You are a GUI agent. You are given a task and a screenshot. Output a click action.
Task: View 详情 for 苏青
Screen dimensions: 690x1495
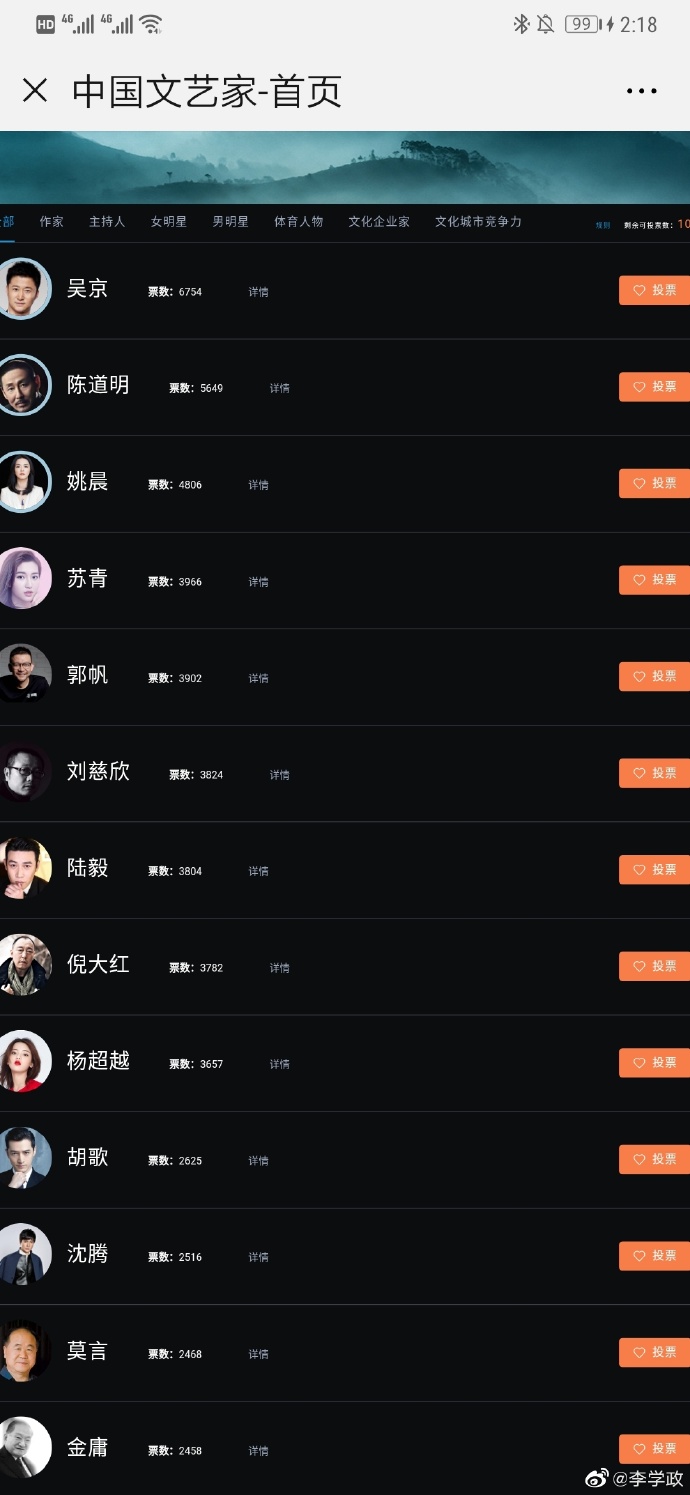(259, 582)
